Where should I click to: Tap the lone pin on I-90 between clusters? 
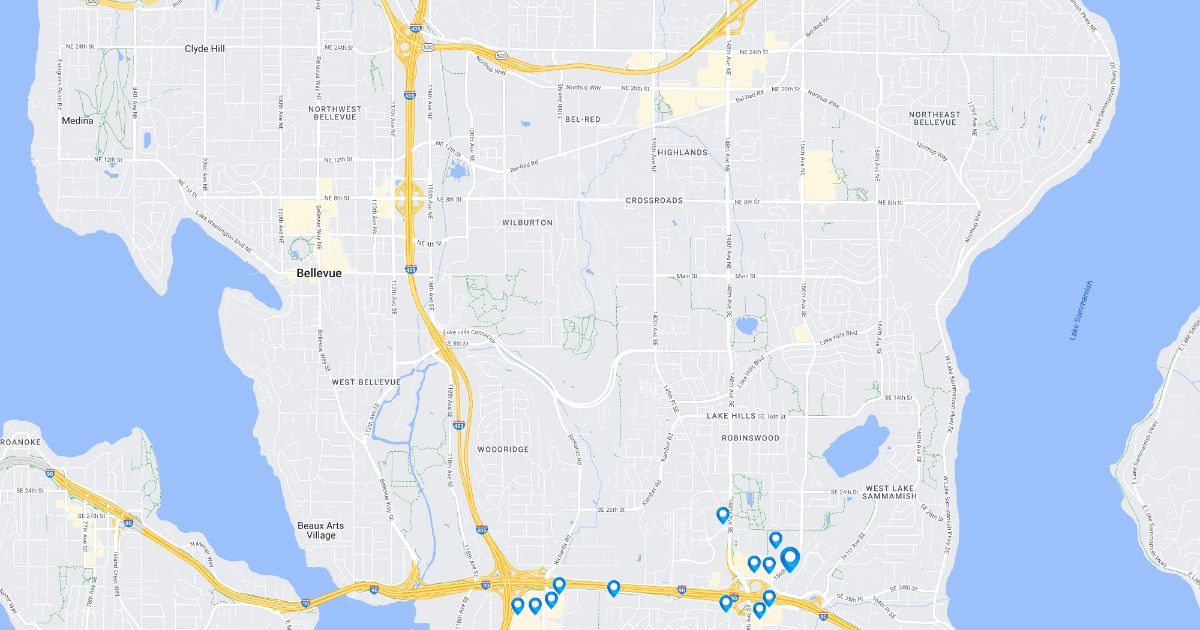click(x=614, y=588)
